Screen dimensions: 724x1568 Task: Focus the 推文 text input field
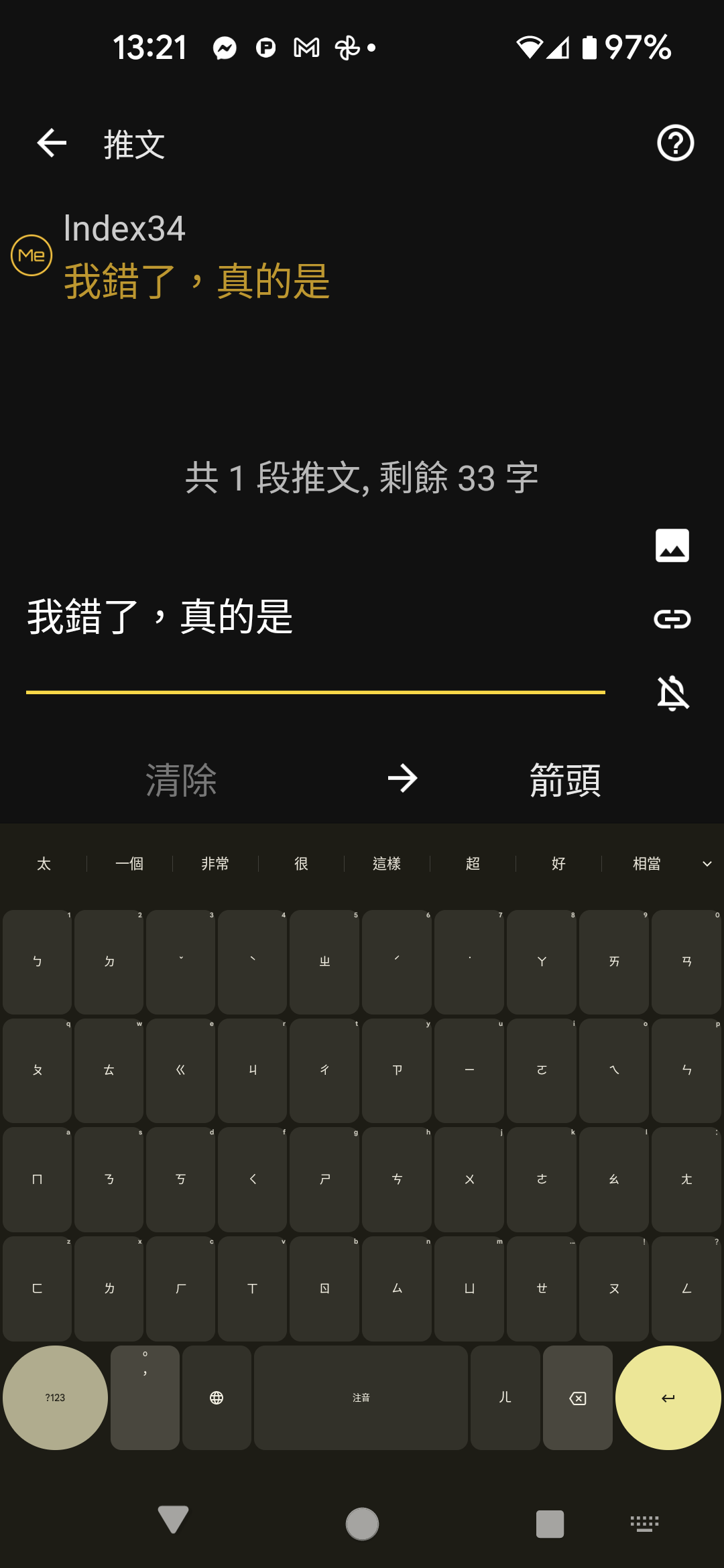315,618
